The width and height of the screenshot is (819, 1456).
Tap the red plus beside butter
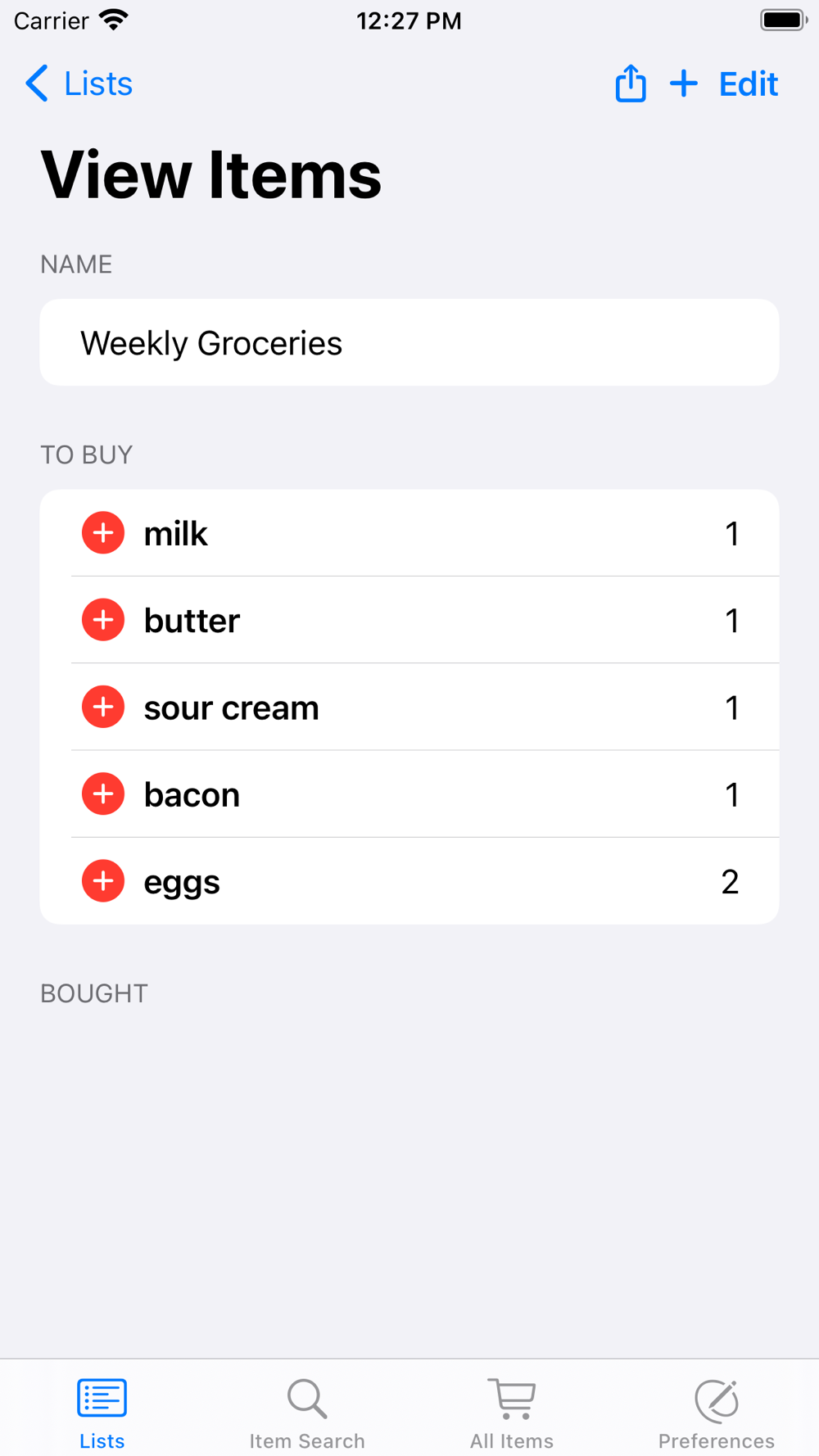(103, 620)
